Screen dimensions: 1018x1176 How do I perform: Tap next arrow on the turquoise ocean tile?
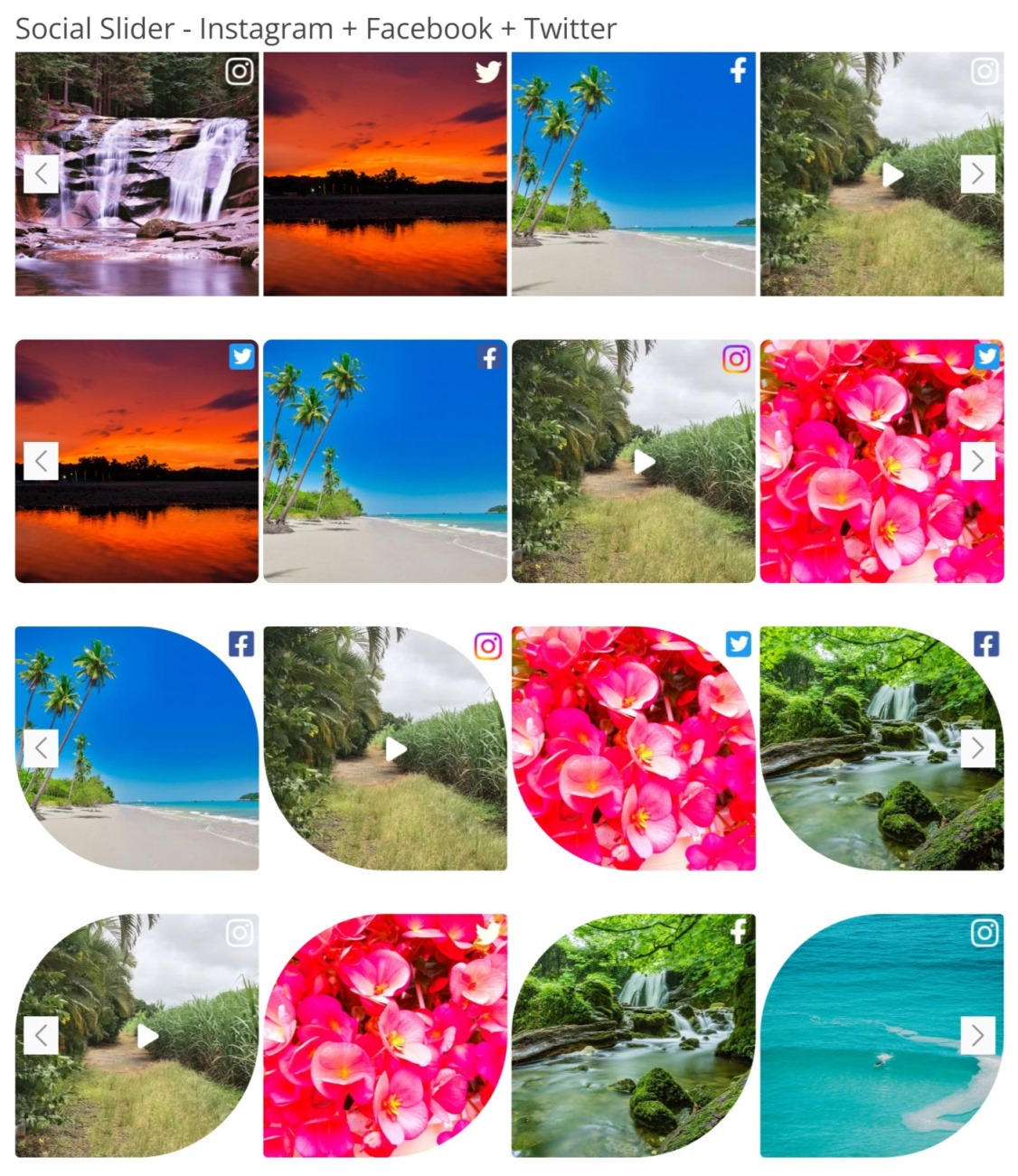tap(977, 1035)
